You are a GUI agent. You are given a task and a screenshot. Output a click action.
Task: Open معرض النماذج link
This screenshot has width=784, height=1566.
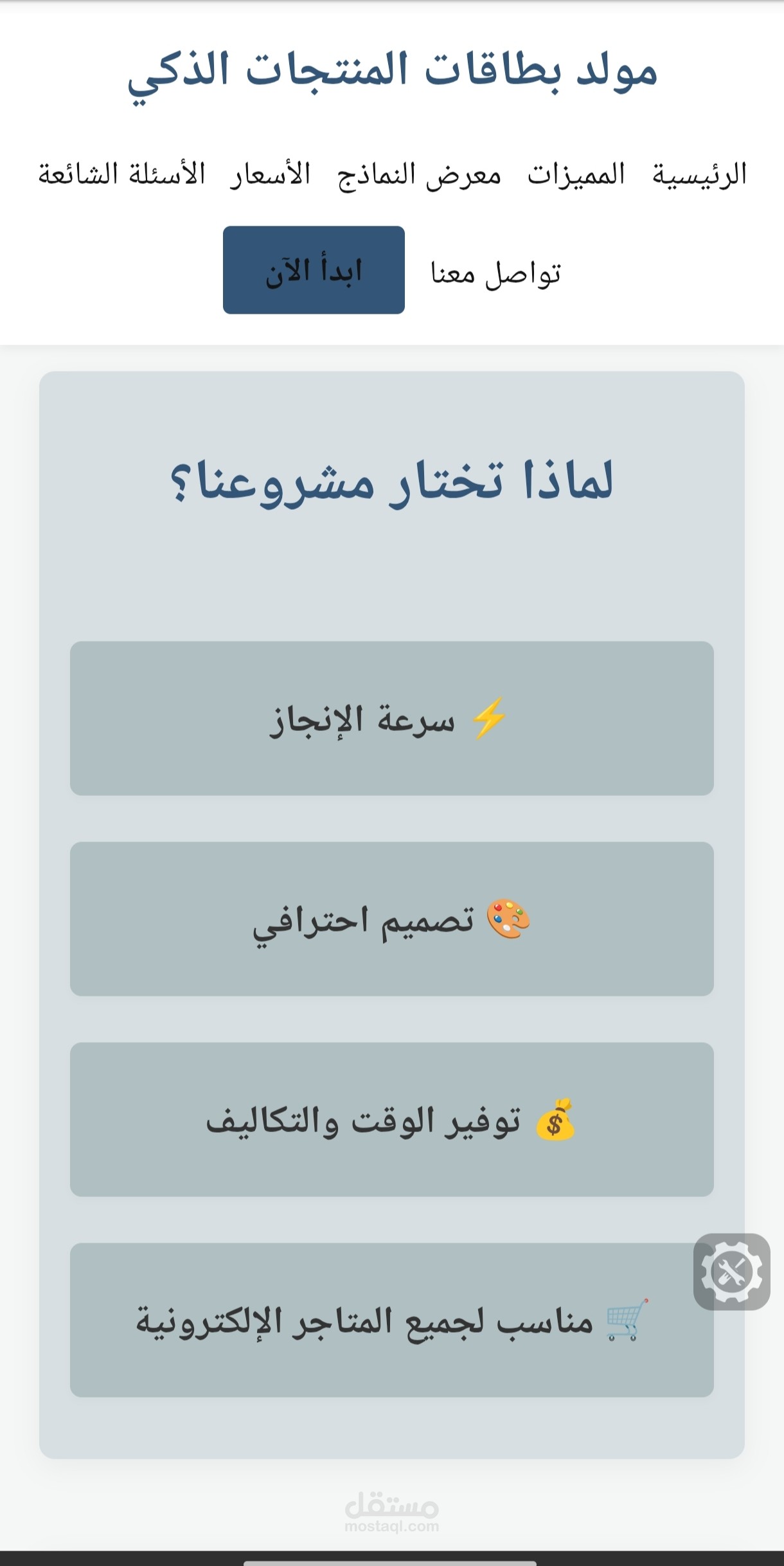pyautogui.click(x=419, y=174)
